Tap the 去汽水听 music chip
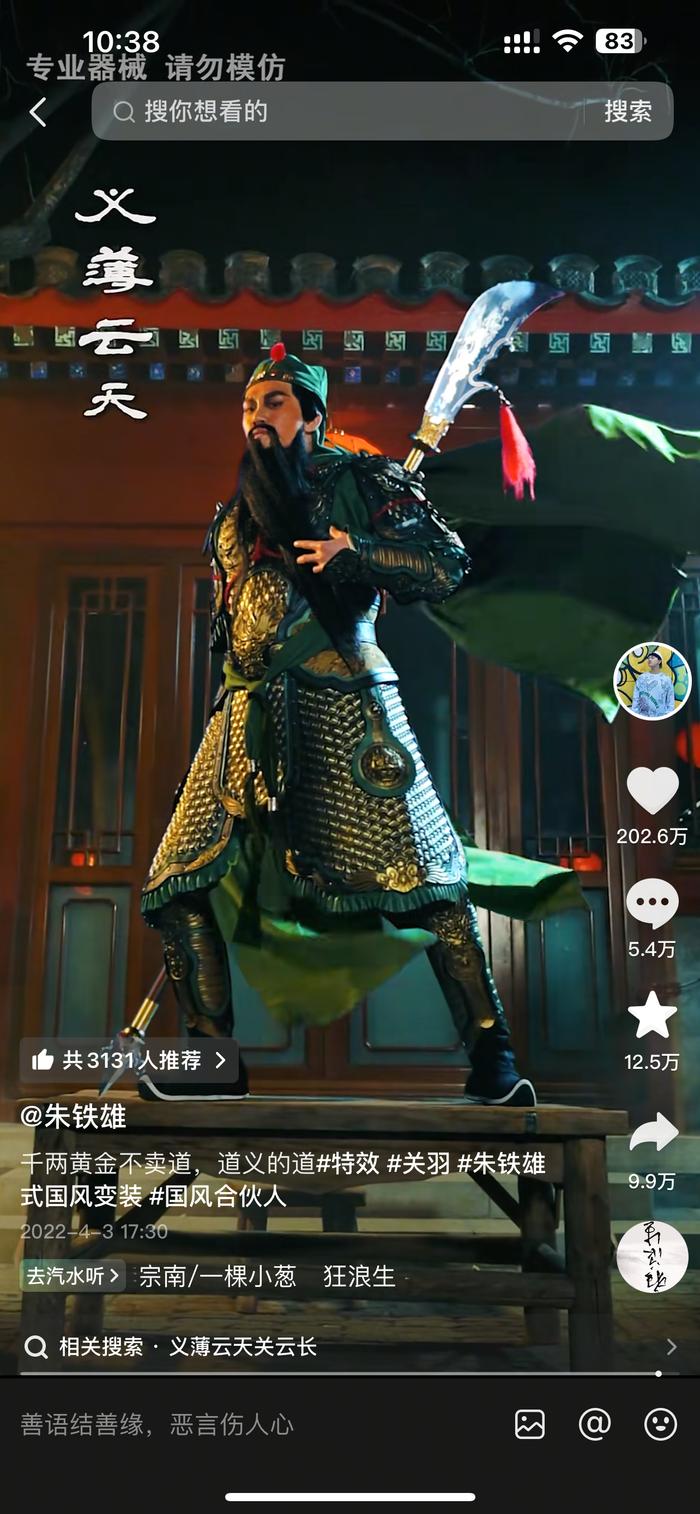 tap(73, 1276)
